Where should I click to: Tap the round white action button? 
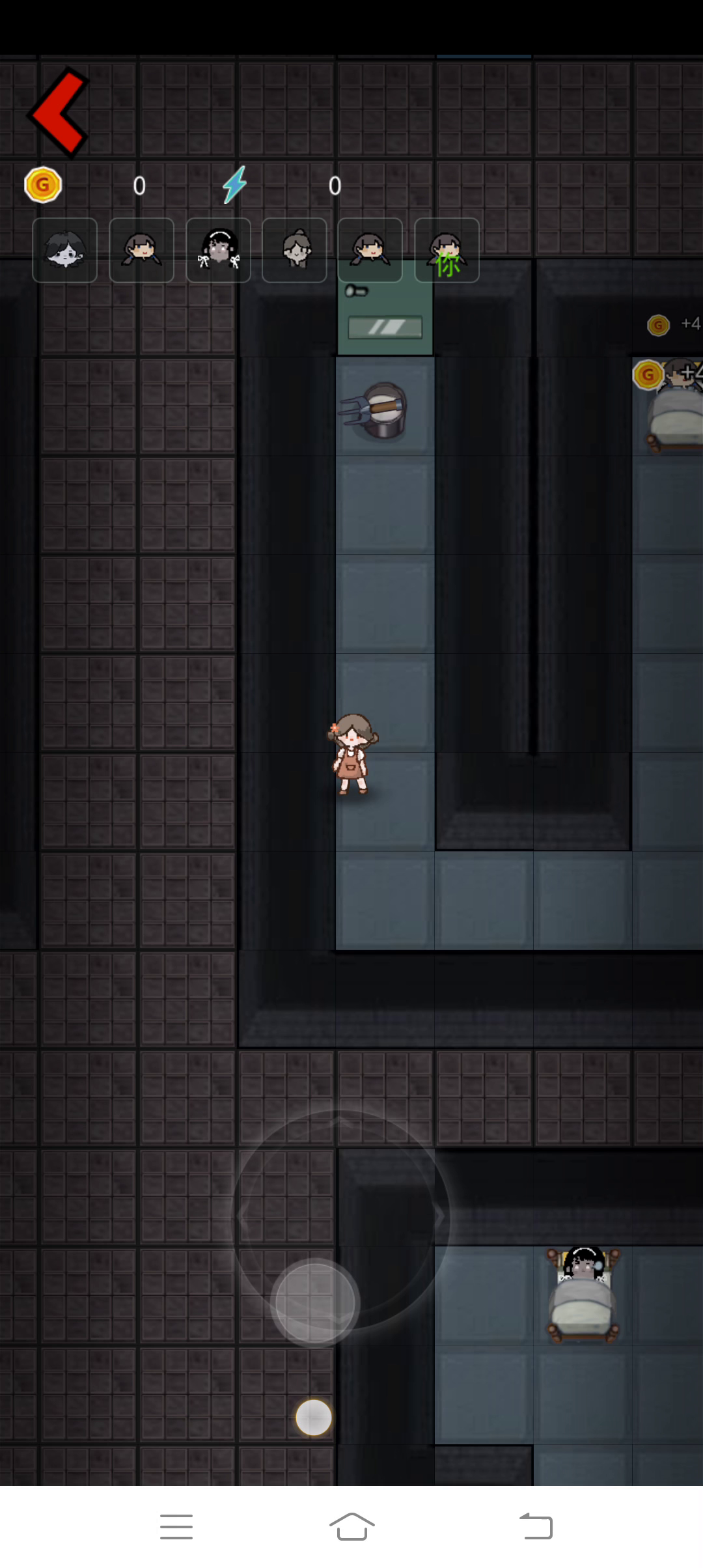click(x=314, y=1417)
